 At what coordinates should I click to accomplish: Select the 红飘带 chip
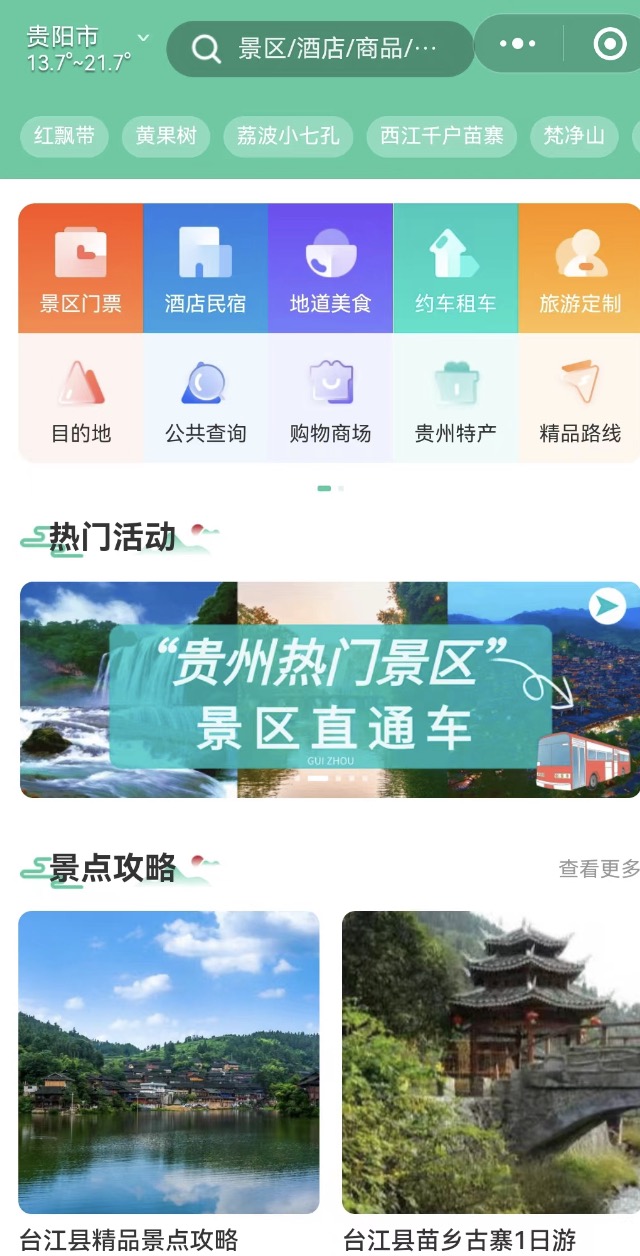click(x=64, y=136)
